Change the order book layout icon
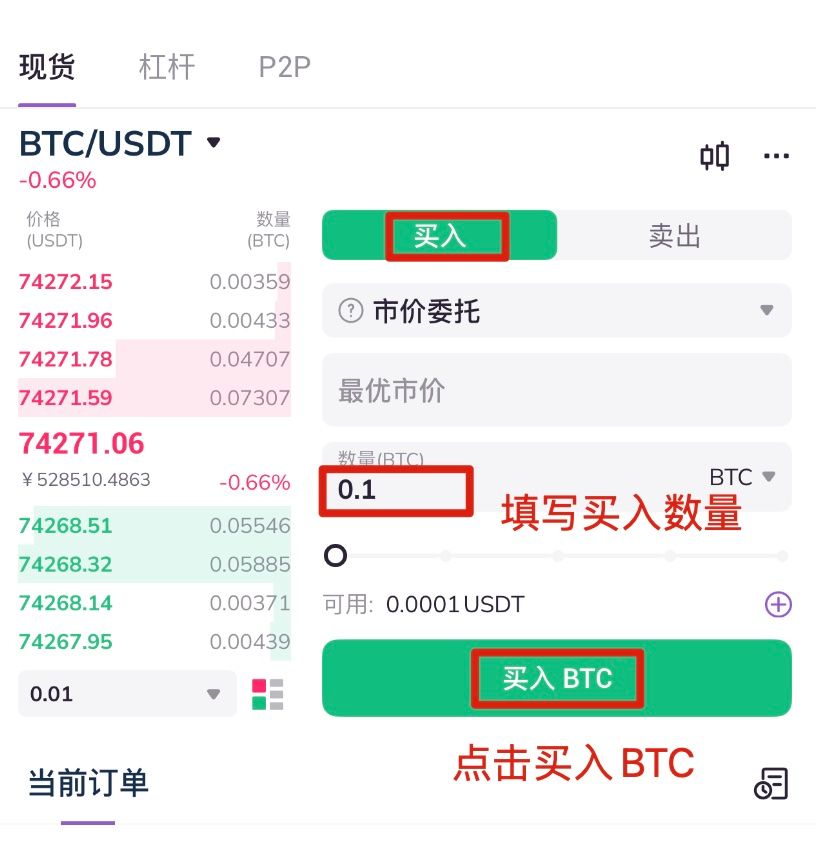816x854 pixels. coord(267,694)
